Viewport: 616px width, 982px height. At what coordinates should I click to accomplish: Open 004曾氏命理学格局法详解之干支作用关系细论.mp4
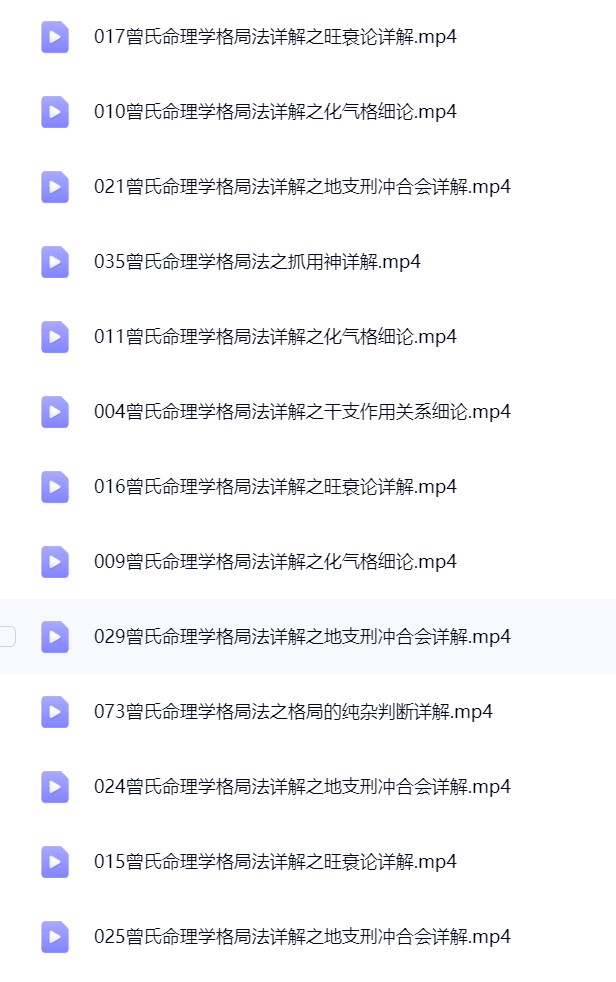click(302, 412)
